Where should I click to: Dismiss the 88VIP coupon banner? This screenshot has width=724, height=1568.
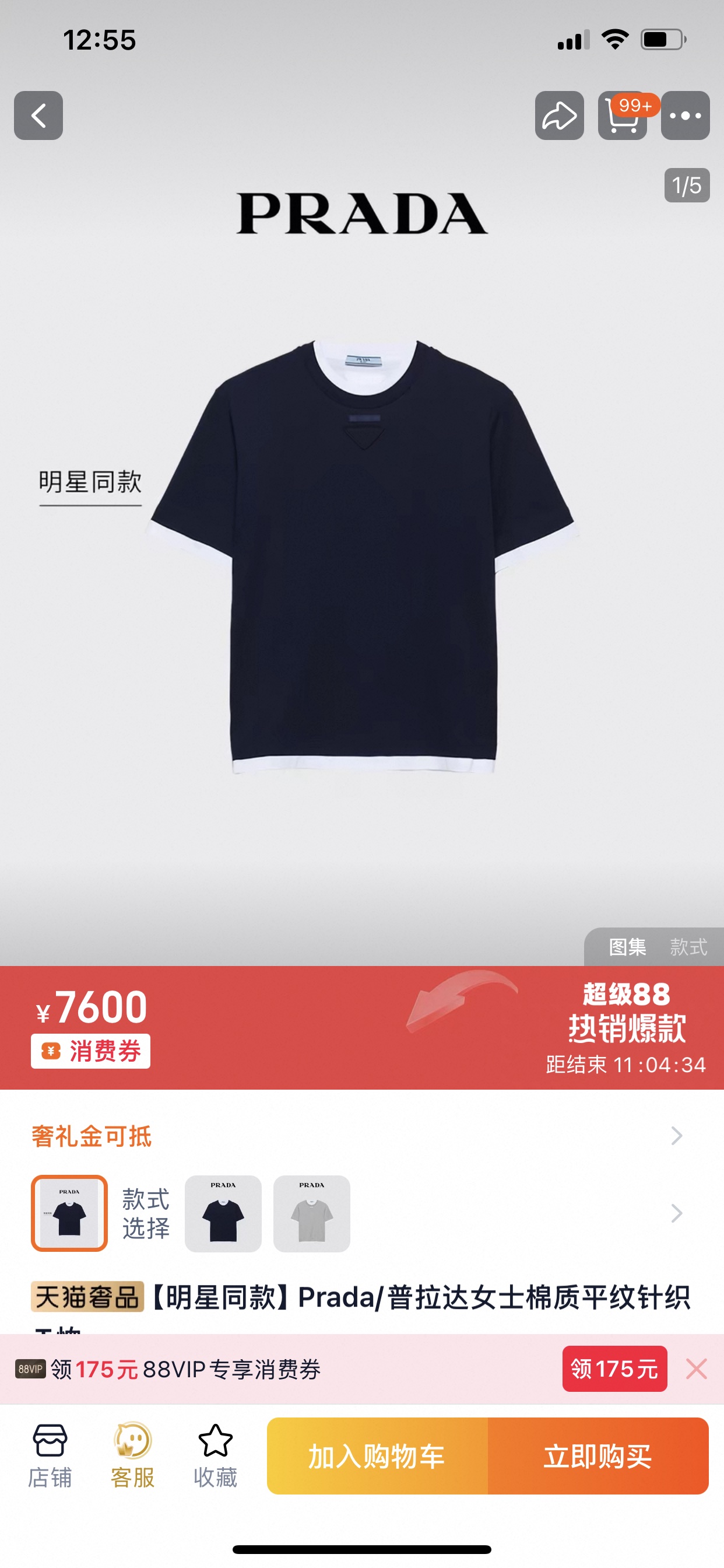696,1369
